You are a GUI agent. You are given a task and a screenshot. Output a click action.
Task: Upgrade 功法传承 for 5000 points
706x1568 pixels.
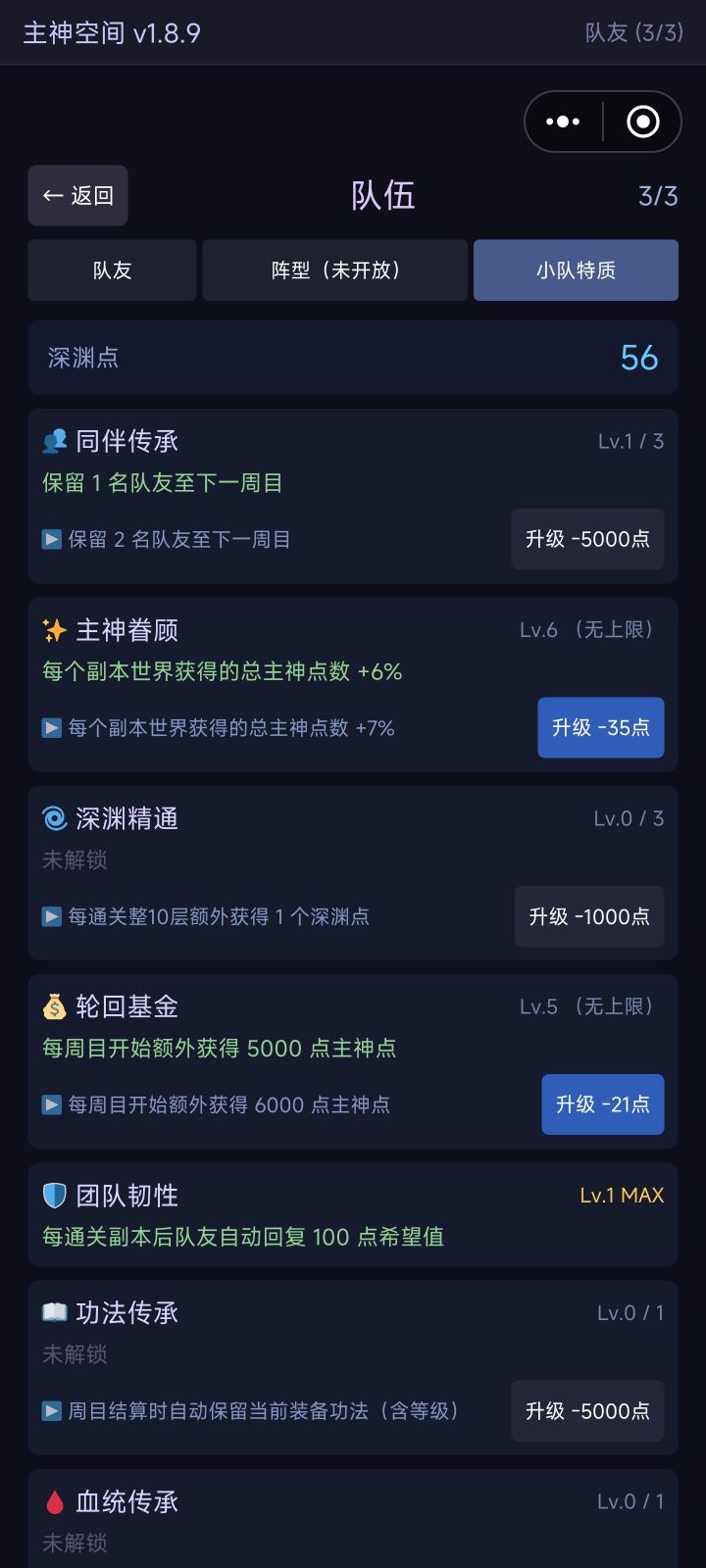pos(587,1411)
